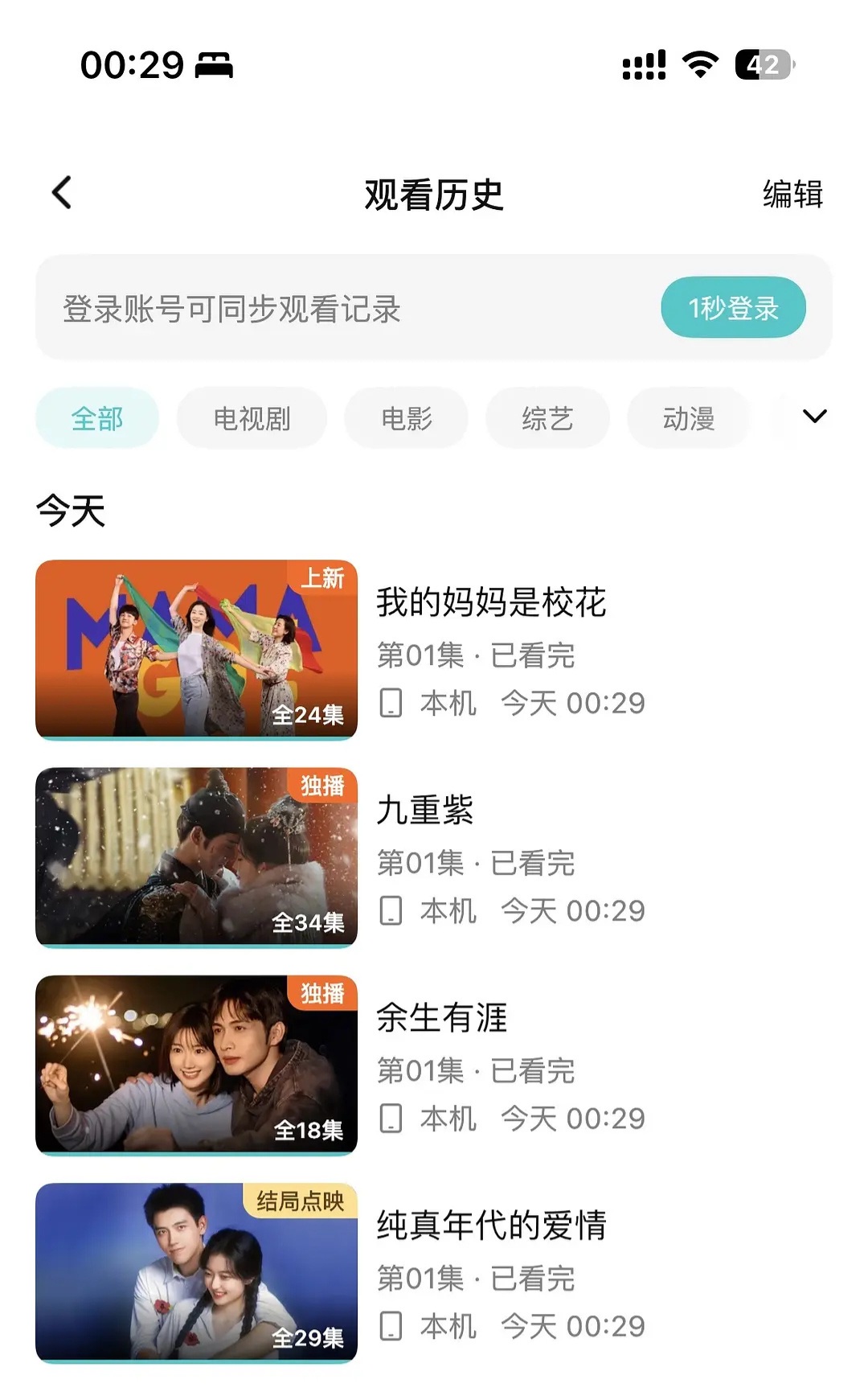The height and width of the screenshot is (1400, 868).
Task: Tap the 1秒登录 button
Action: 733,308
